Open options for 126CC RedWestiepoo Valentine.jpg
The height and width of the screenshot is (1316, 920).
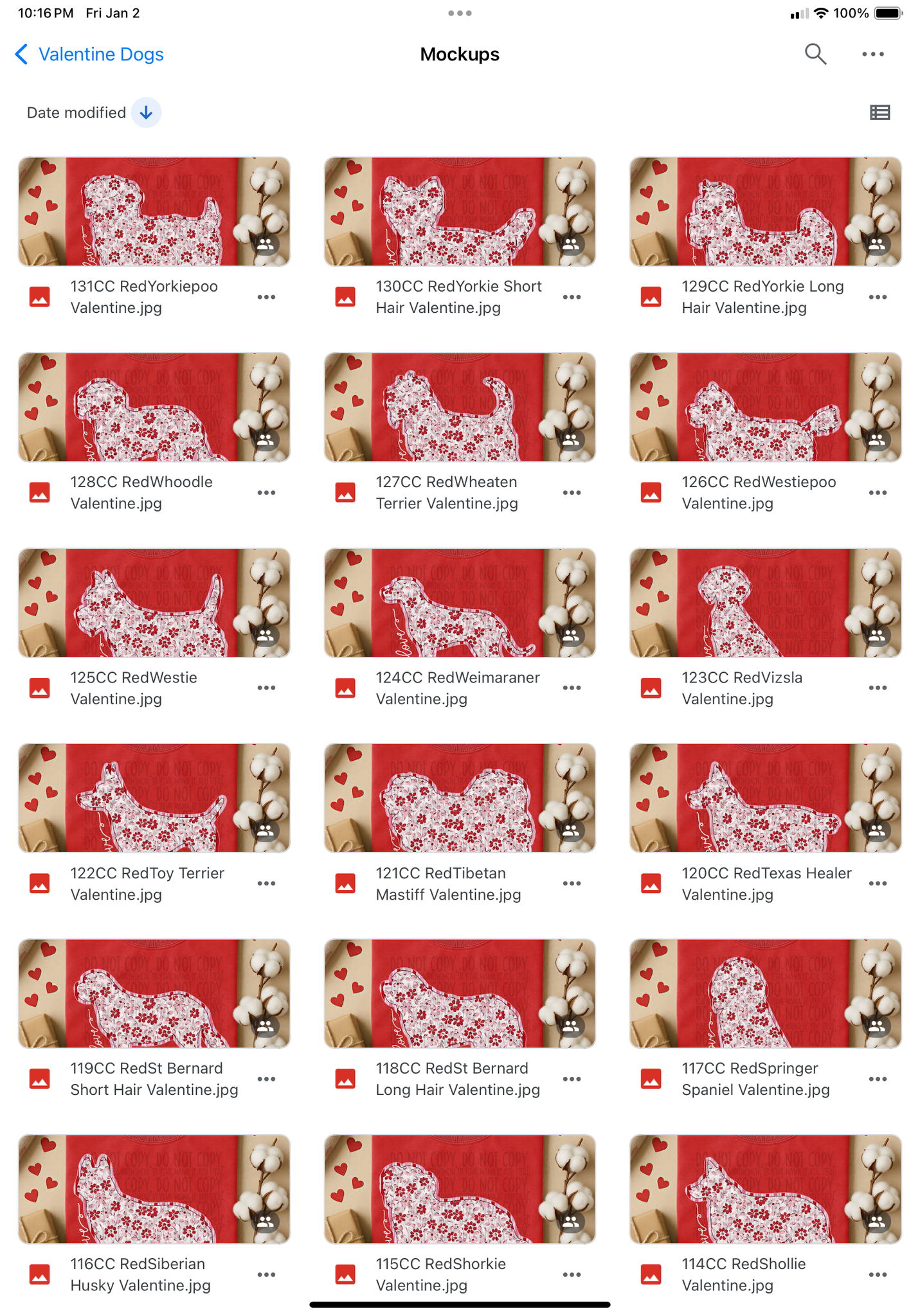click(878, 493)
